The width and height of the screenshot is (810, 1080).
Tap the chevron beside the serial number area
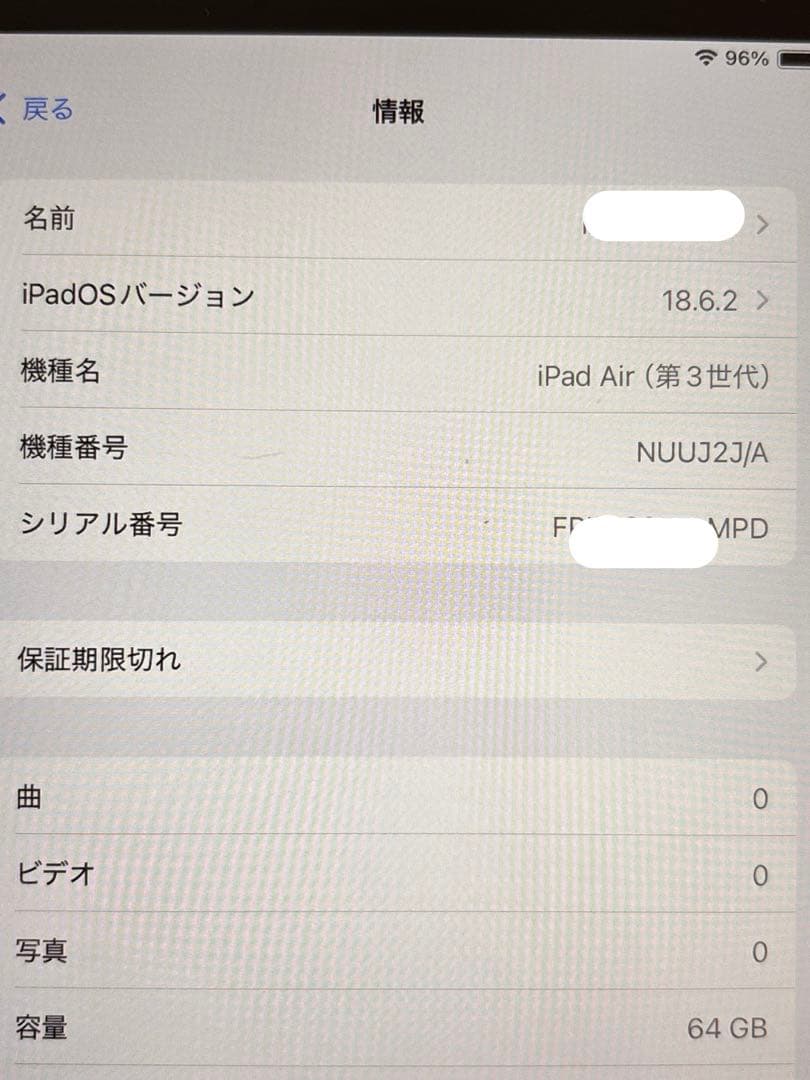coord(763,529)
